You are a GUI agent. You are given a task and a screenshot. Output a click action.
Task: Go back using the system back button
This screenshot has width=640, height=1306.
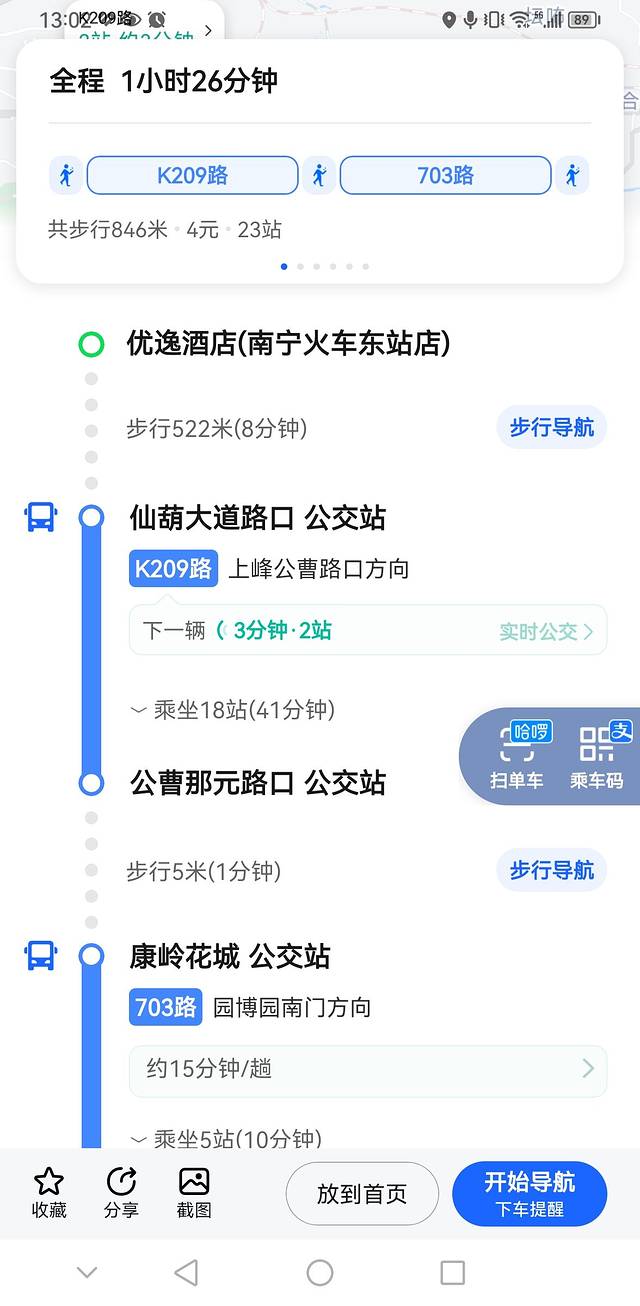click(186, 1272)
